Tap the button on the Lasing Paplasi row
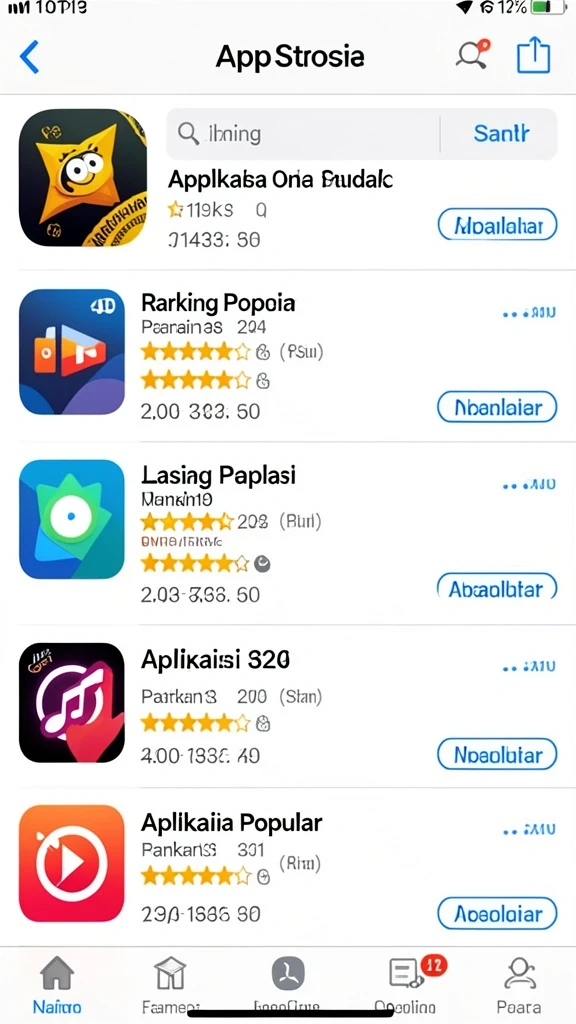Viewport: 576px width, 1024px height. [497, 589]
